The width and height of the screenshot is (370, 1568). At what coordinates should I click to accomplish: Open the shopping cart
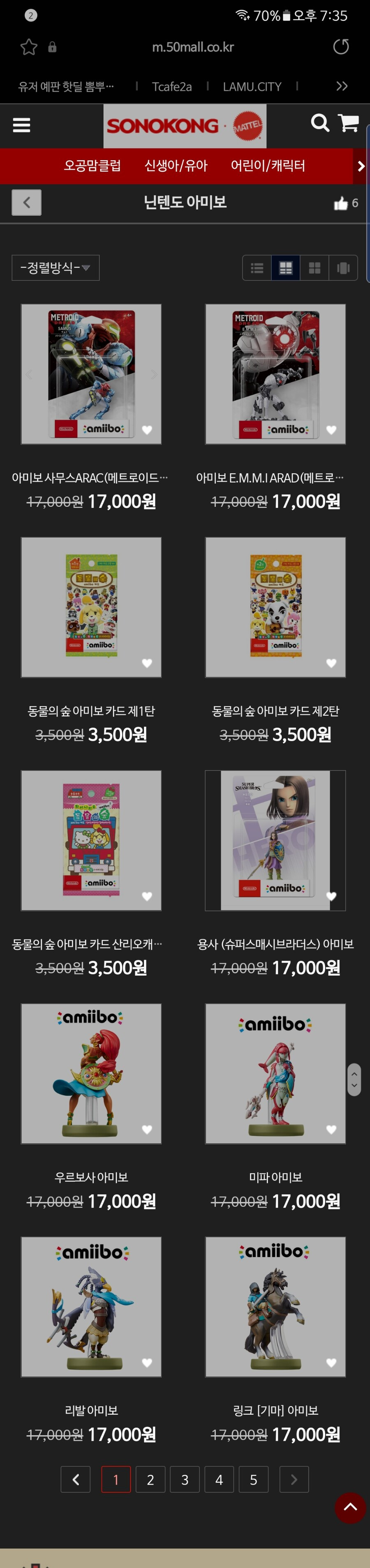coord(349,123)
